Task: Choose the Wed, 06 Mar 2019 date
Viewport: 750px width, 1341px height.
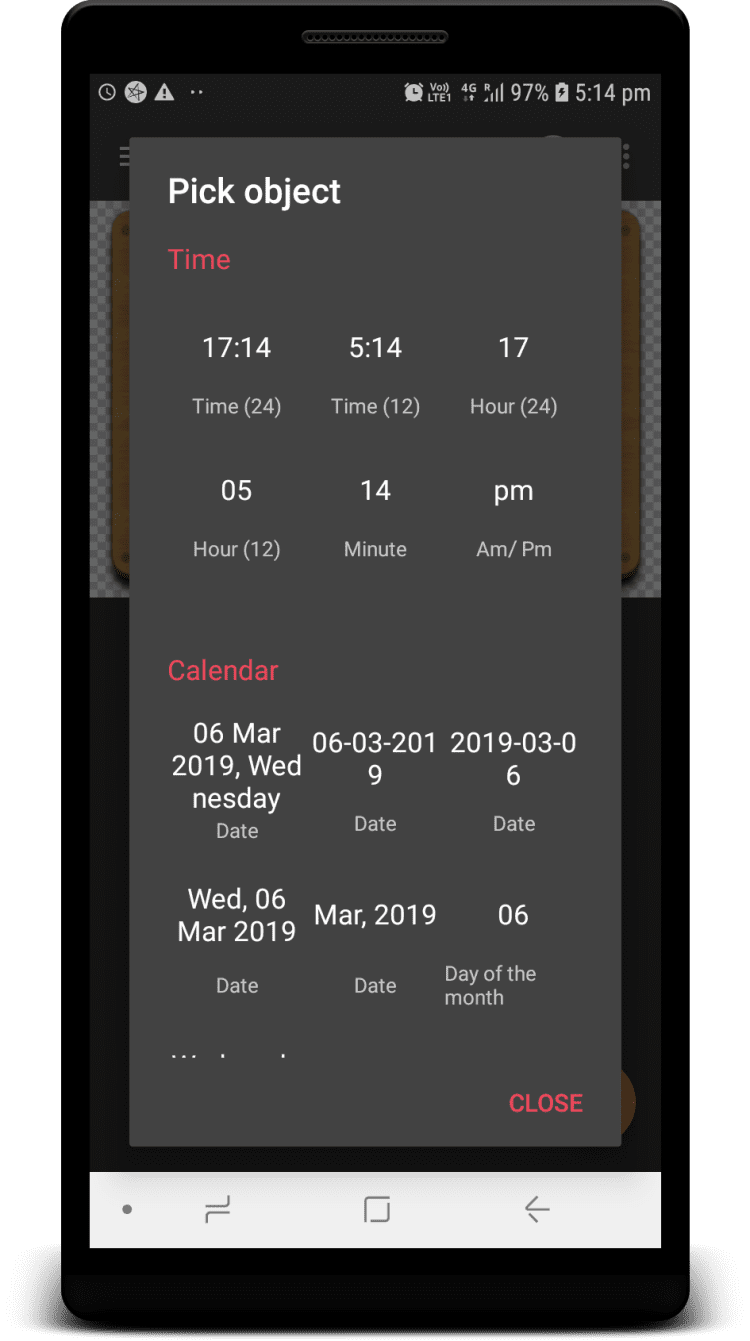Action: [x=237, y=938]
